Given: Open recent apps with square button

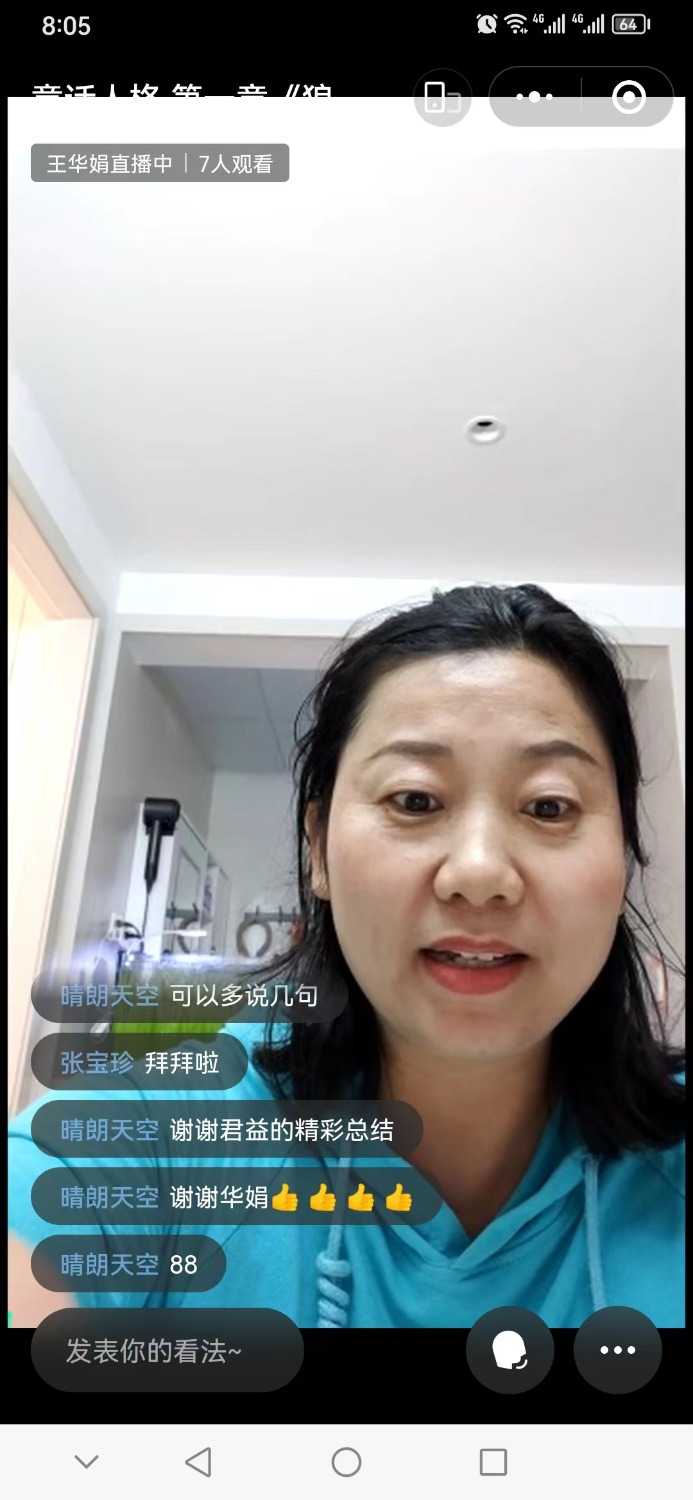Looking at the screenshot, I should [x=493, y=1462].
